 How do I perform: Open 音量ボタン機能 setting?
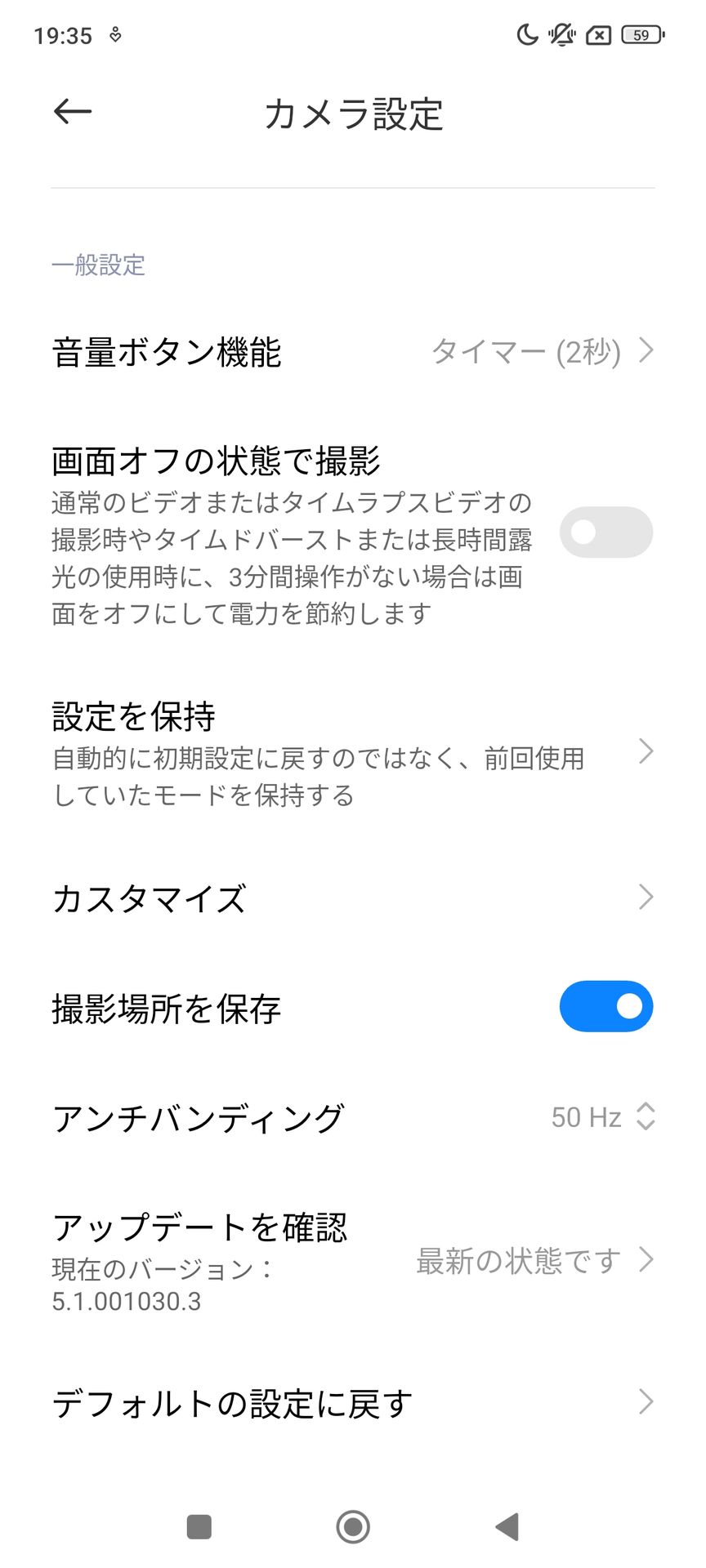tap(353, 352)
